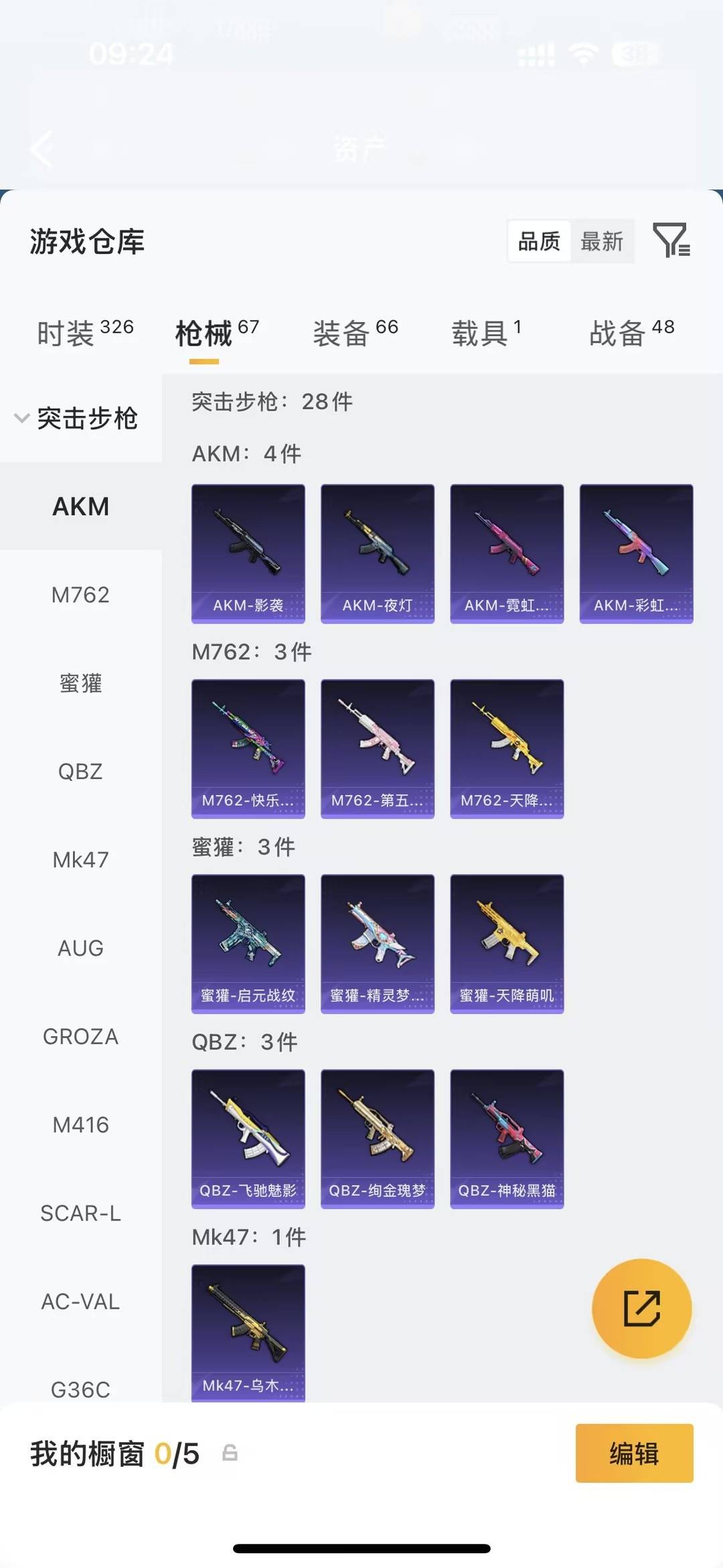Switch to the 载具 tab
723x1568 pixels.
coord(487,333)
